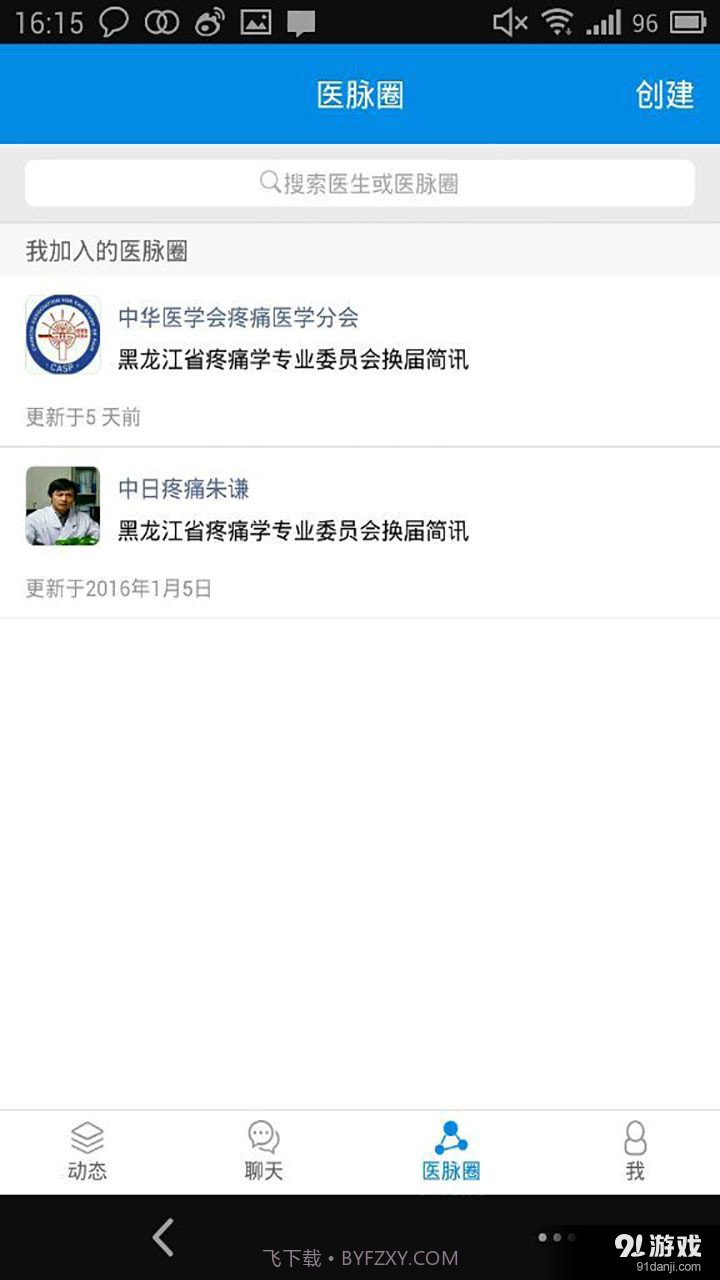Screen dimensions: 720x1280
Task: Open the 动态 feed icon
Action: pos(88,1137)
